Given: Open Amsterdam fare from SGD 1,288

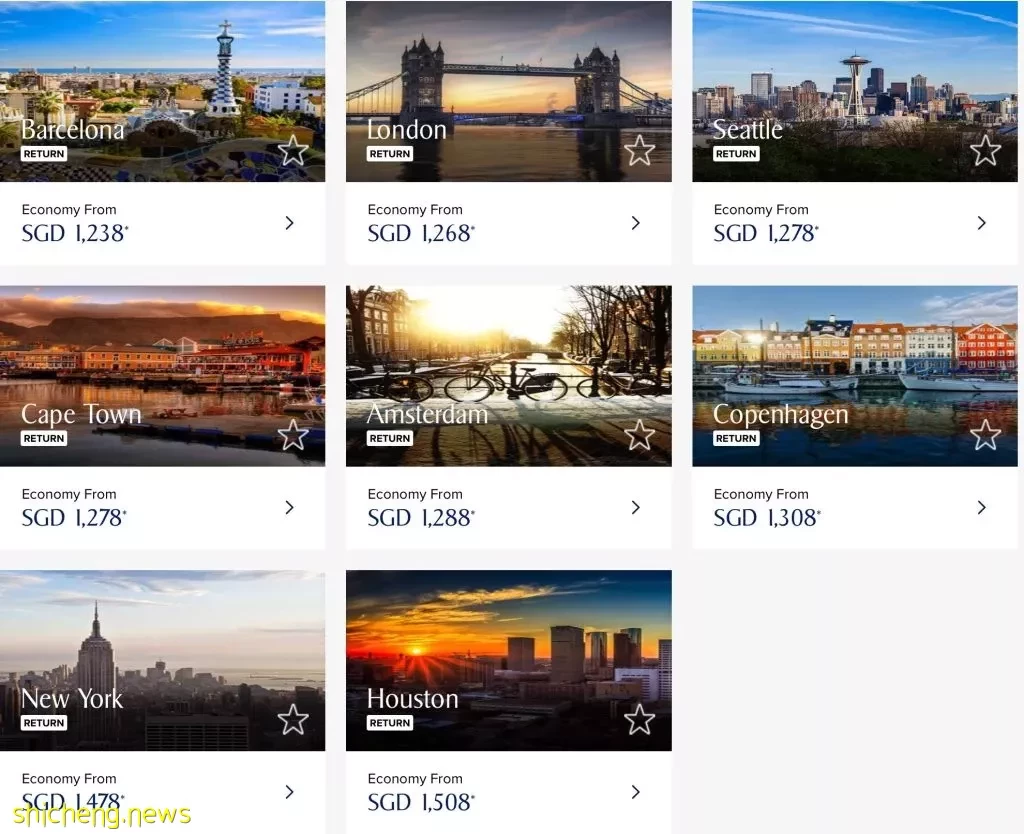Looking at the screenshot, I should [635, 507].
